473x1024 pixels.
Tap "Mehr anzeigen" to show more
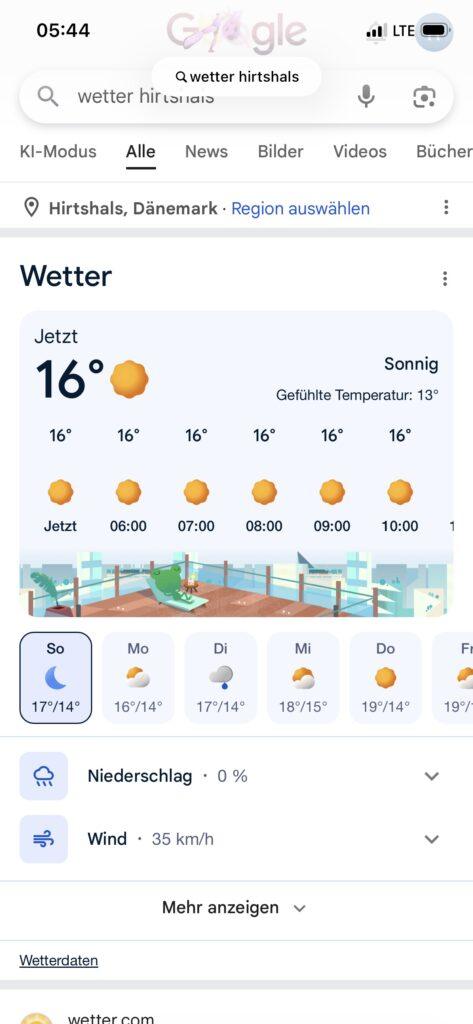pos(234,908)
